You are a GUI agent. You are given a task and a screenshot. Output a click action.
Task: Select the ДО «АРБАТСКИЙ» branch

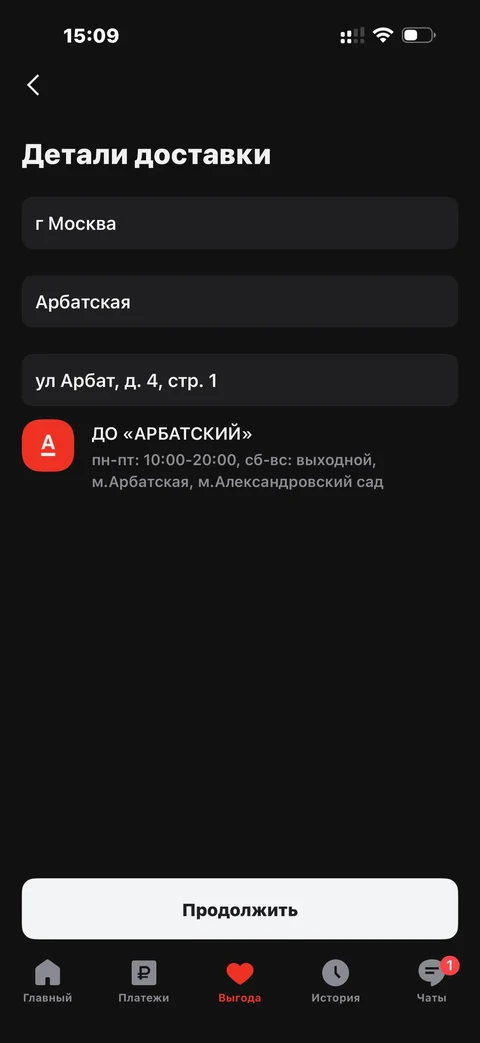click(x=240, y=457)
